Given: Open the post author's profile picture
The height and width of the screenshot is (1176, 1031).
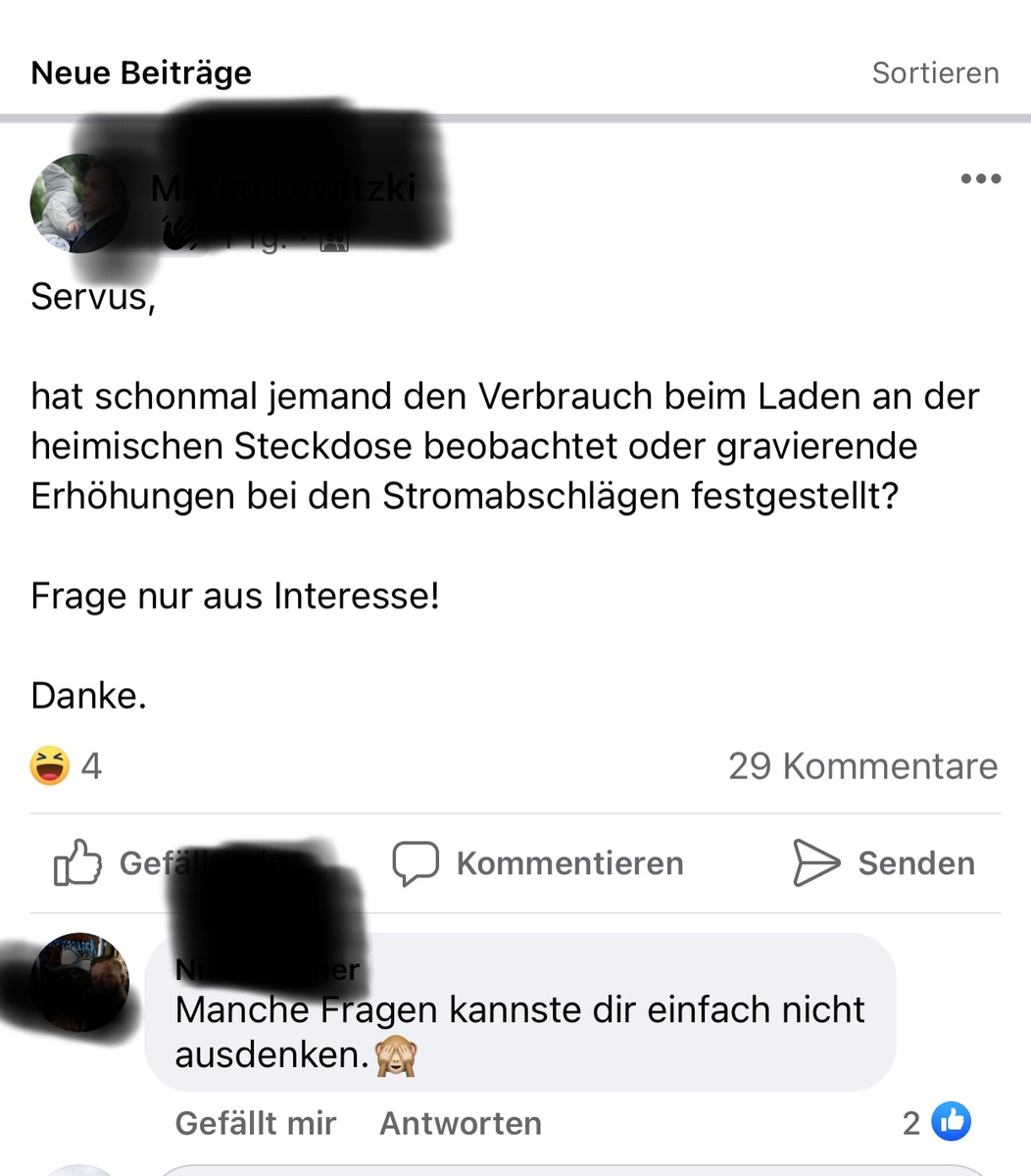Looking at the screenshot, I should point(78,204).
